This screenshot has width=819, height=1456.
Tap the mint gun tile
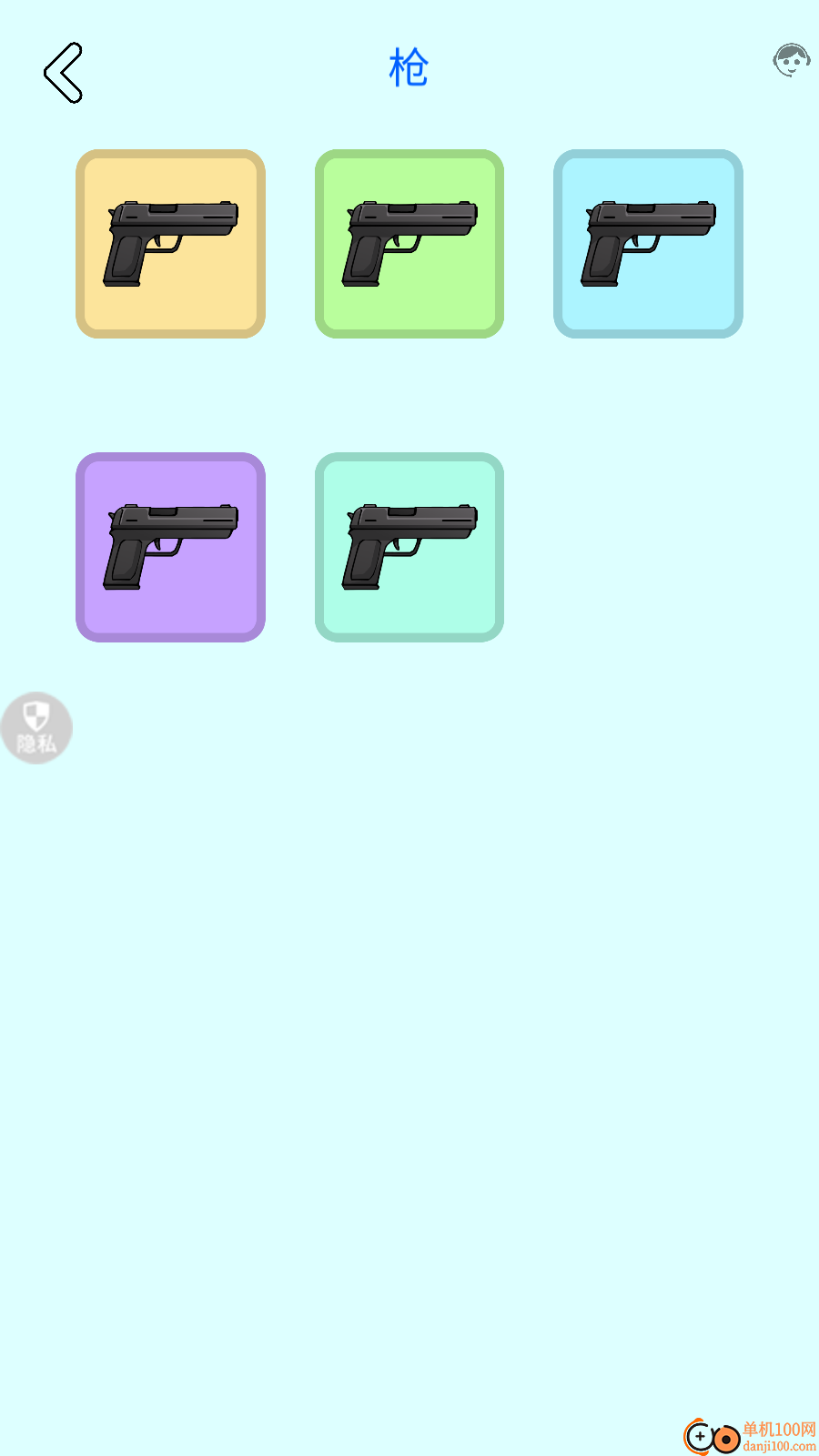[409, 547]
